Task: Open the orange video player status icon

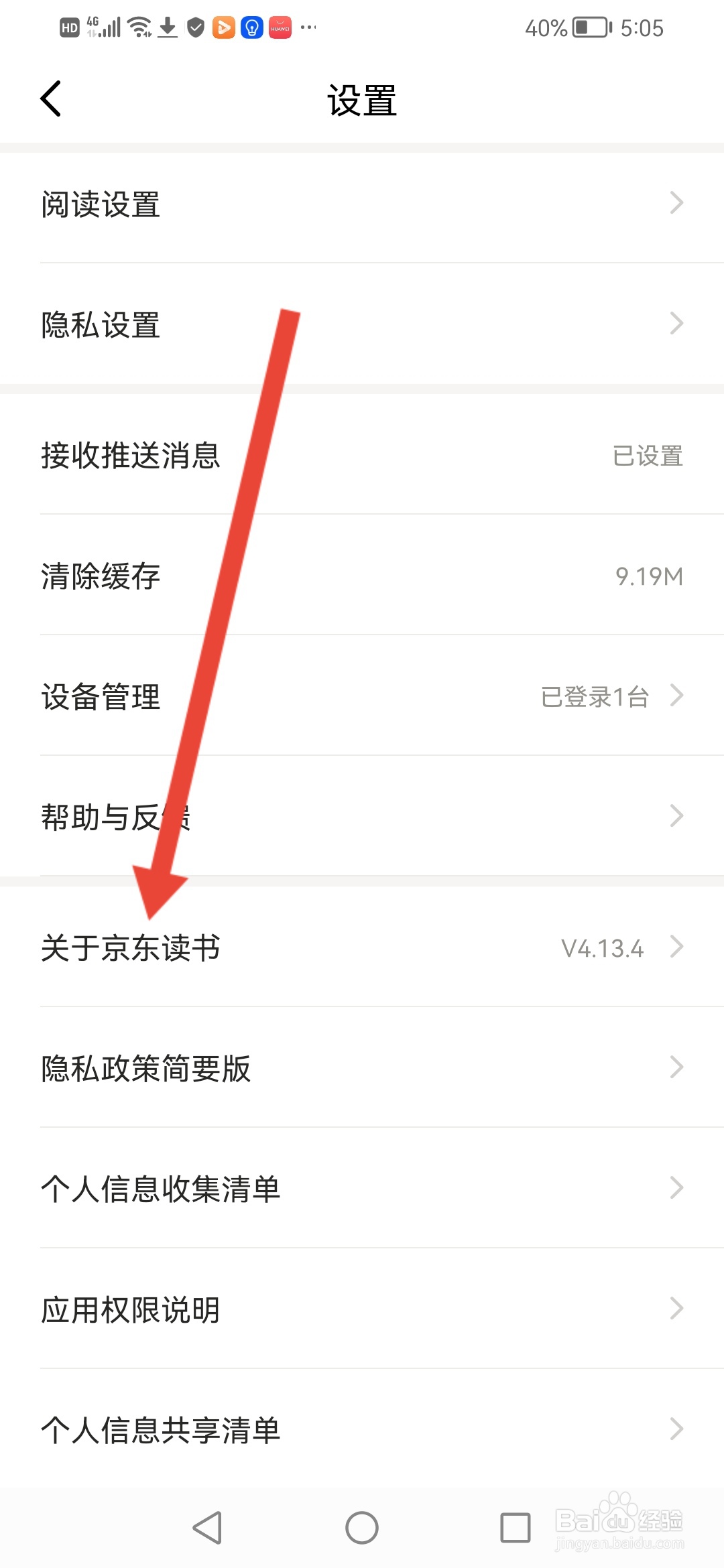Action: [225, 27]
